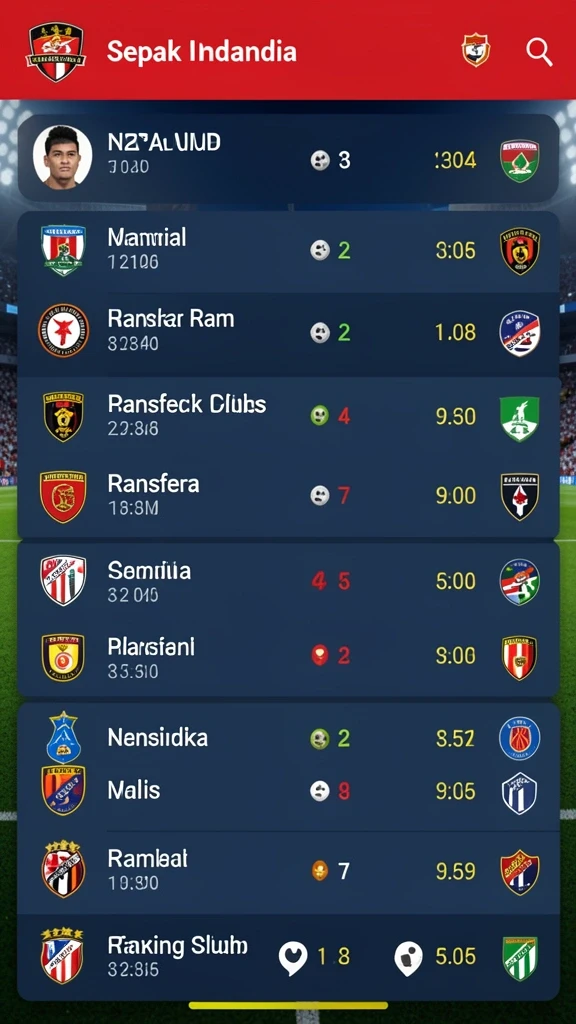The image size is (576, 1024).
Task: View the Malis row
Action: click(x=288, y=792)
